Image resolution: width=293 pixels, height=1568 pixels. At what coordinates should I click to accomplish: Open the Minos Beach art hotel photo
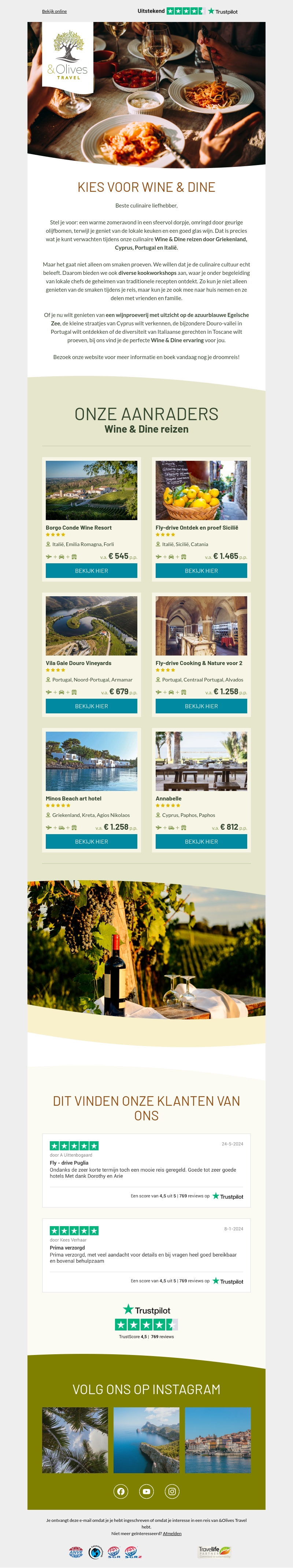91,761
